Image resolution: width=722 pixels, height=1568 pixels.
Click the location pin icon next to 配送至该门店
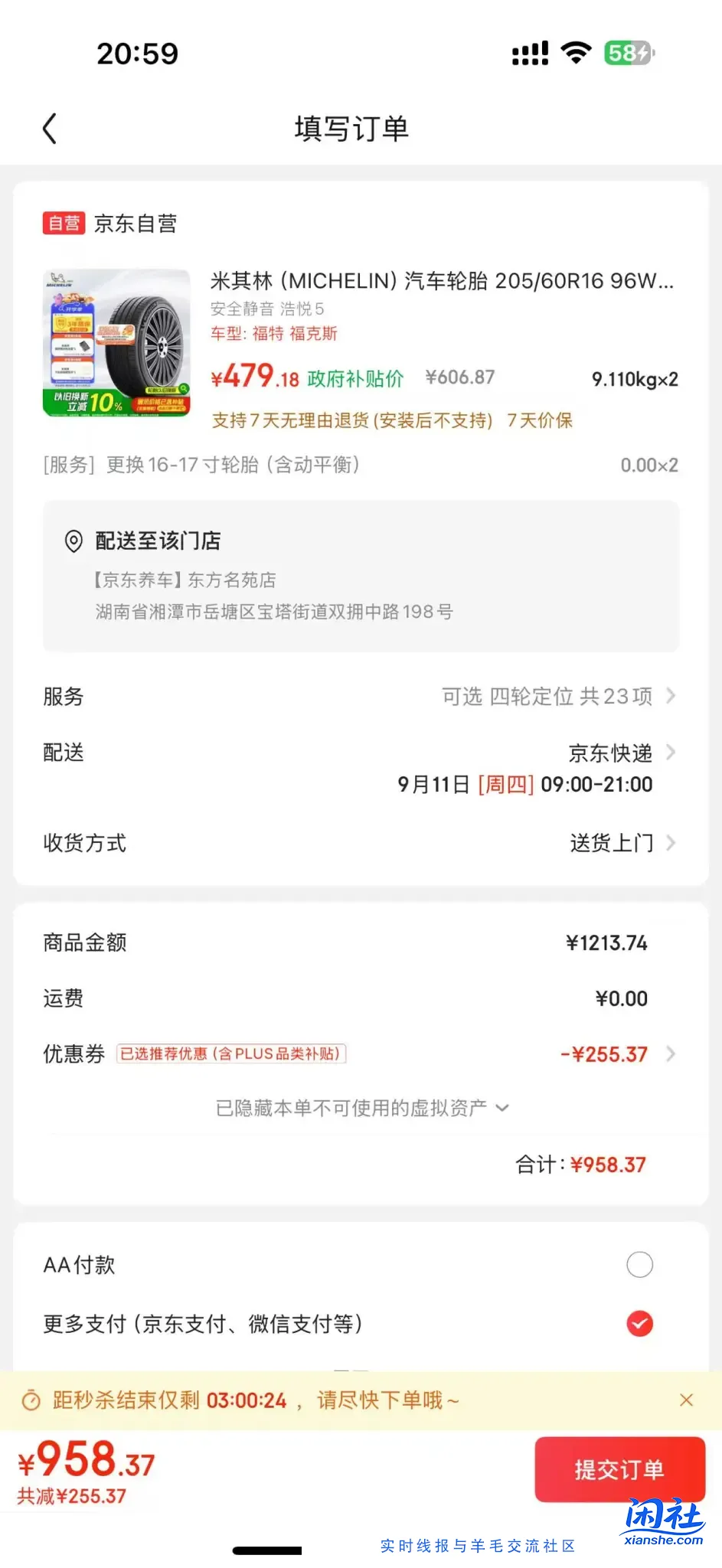coord(73,541)
